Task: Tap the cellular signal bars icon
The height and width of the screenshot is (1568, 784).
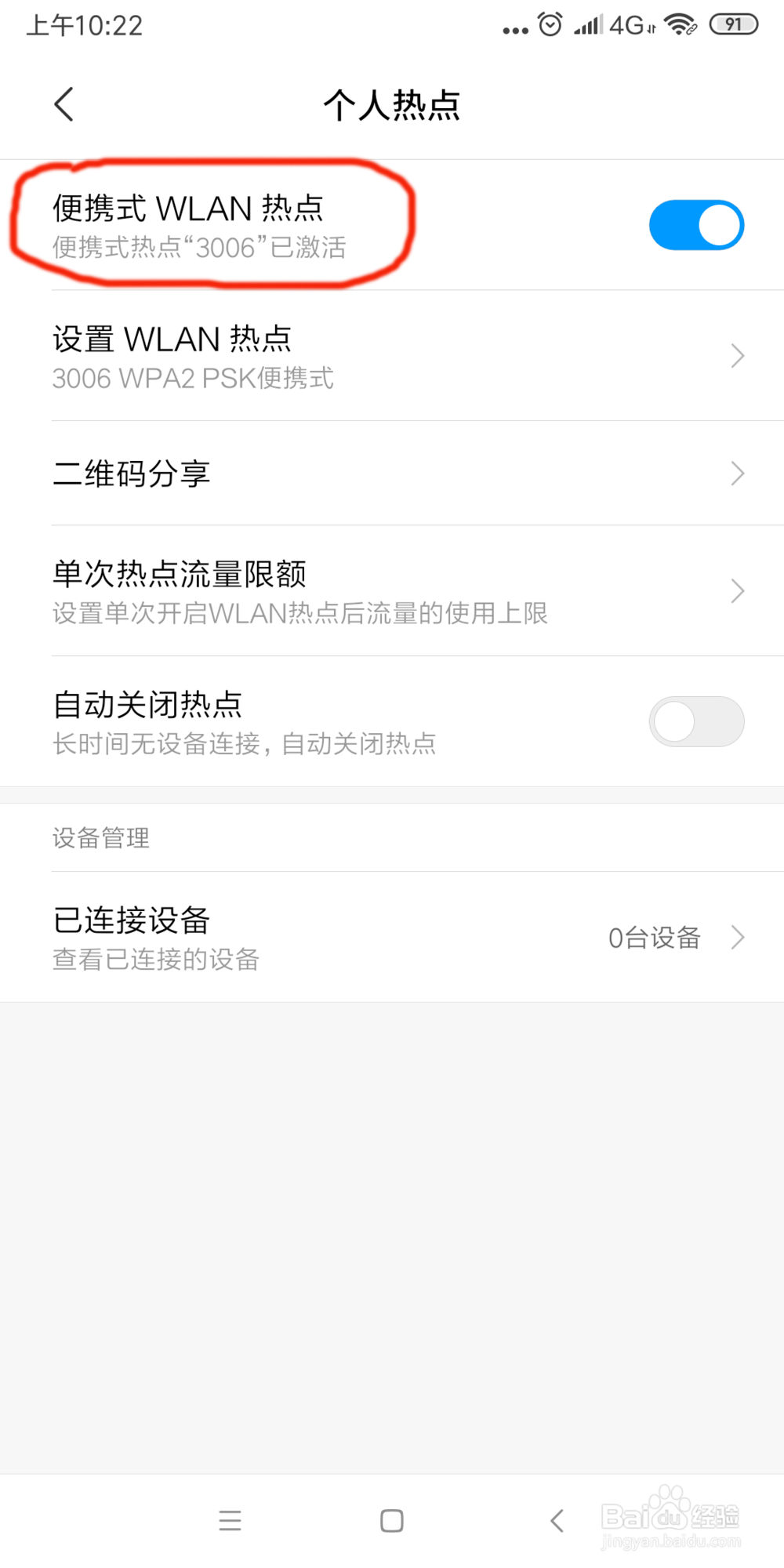Action: coord(589,25)
